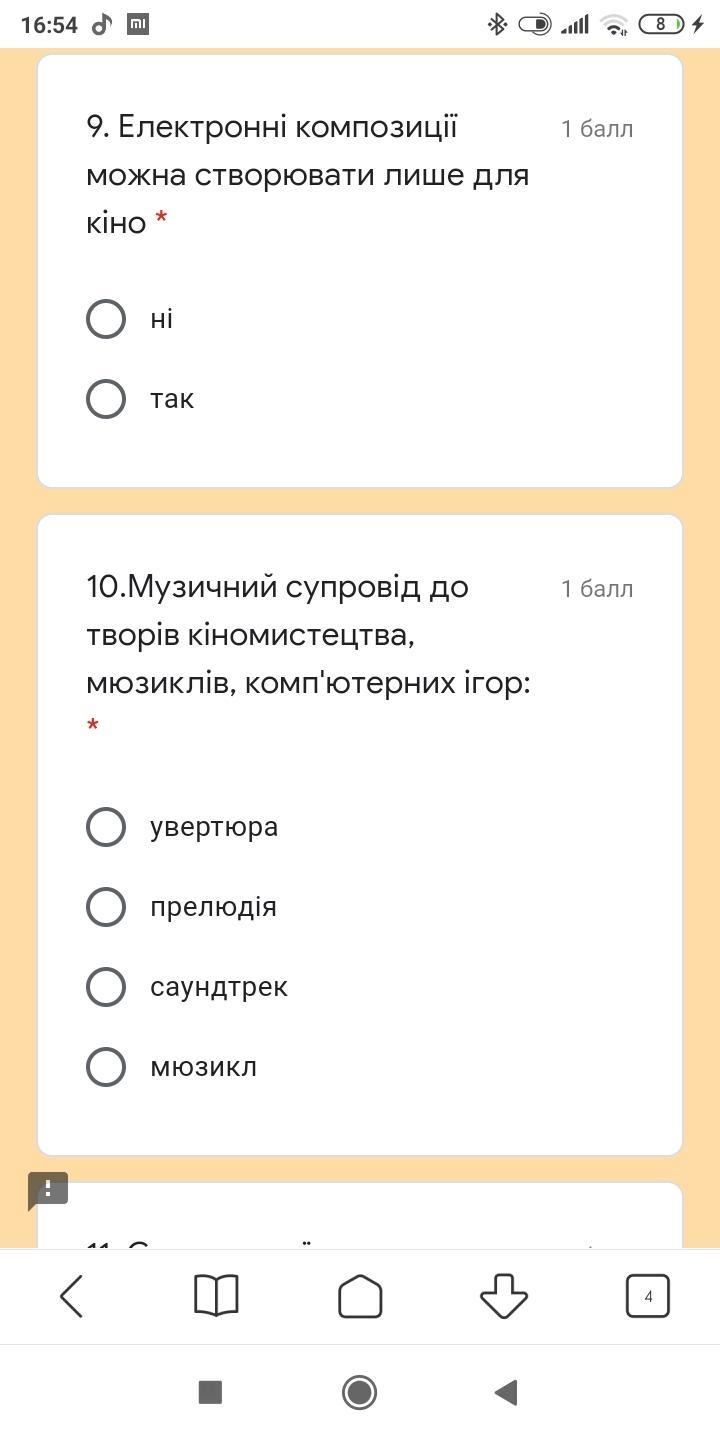Open the browser home page
The height and width of the screenshot is (1440, 720).
click(x=360, y=1296)
